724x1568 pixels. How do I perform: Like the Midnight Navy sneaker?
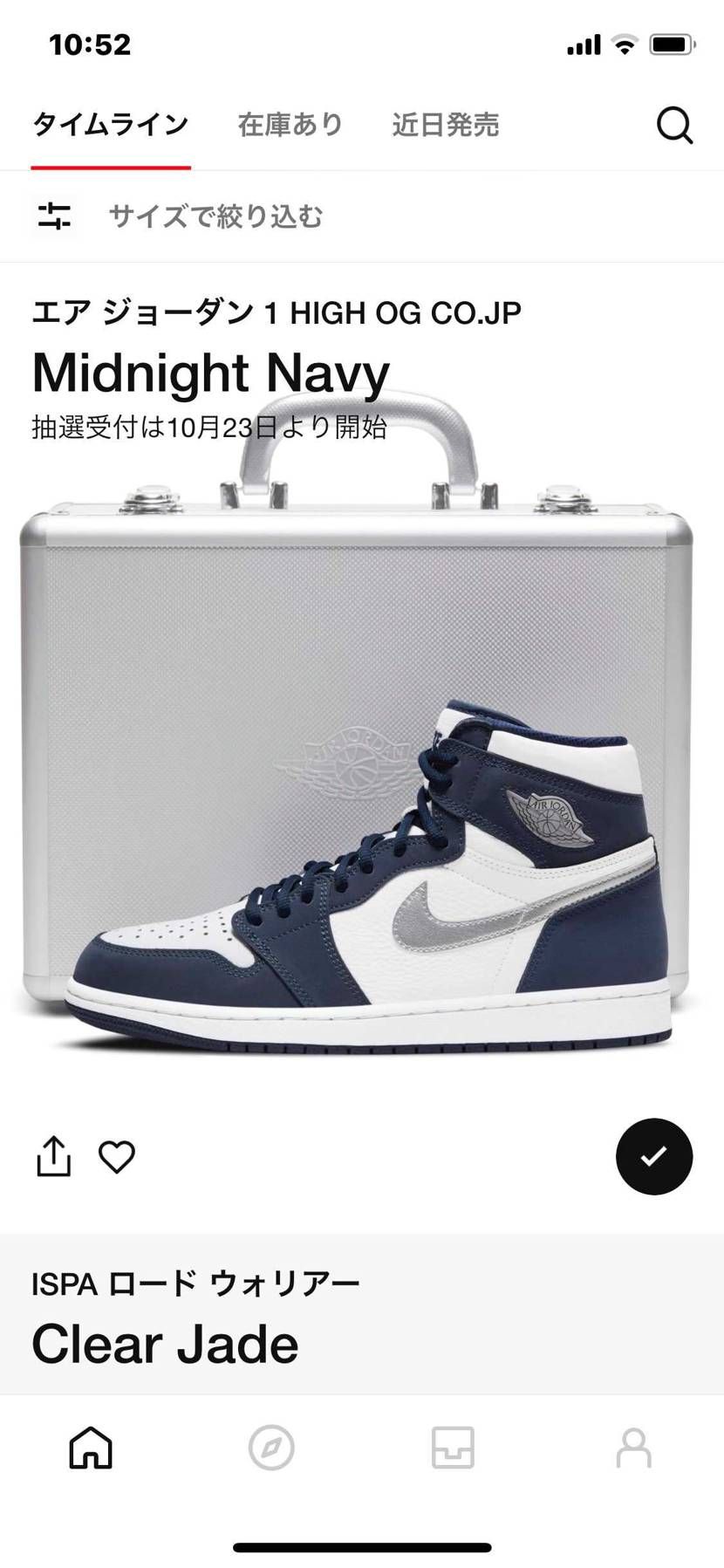pos(117,1157)
